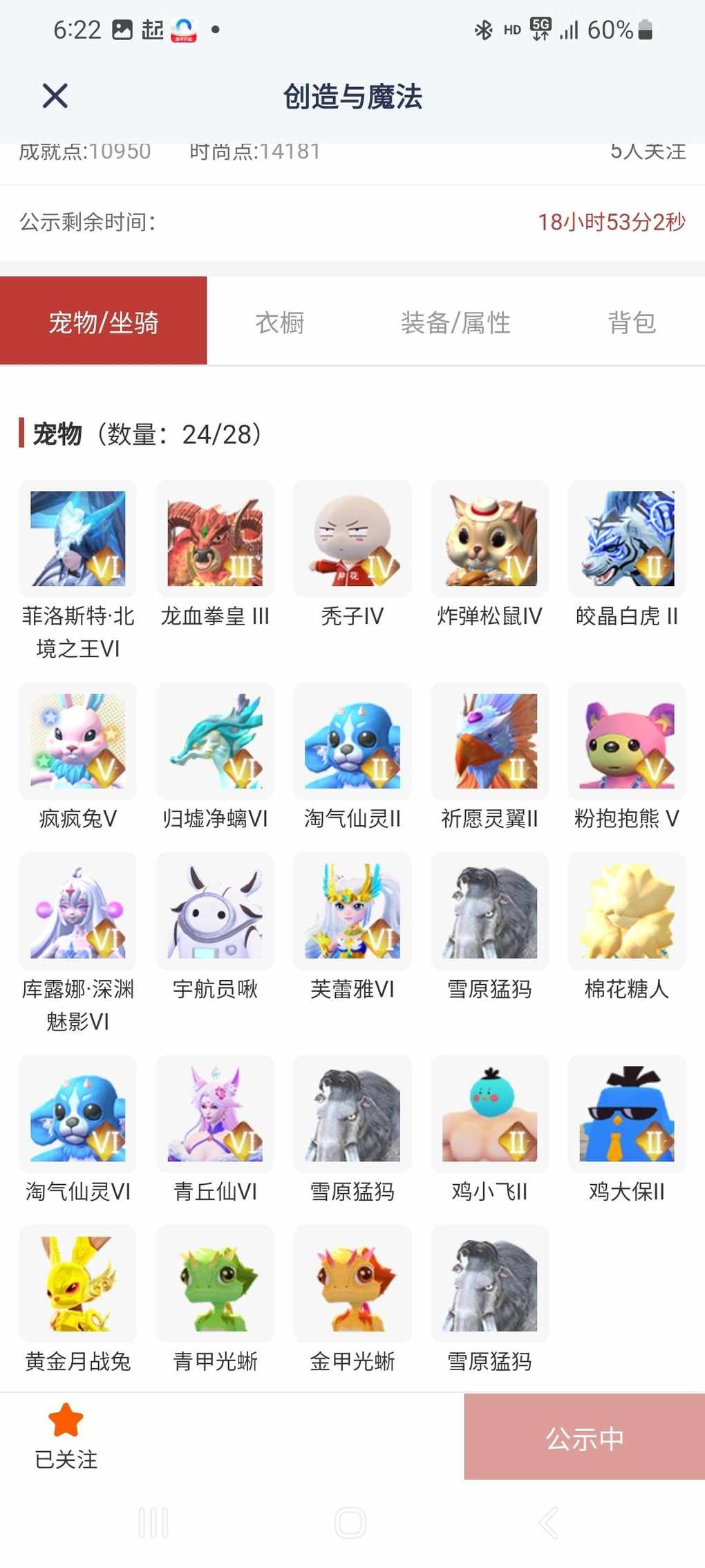Open the 宇航员啾 pet
705x1568 pixels.
coord(215,911)
